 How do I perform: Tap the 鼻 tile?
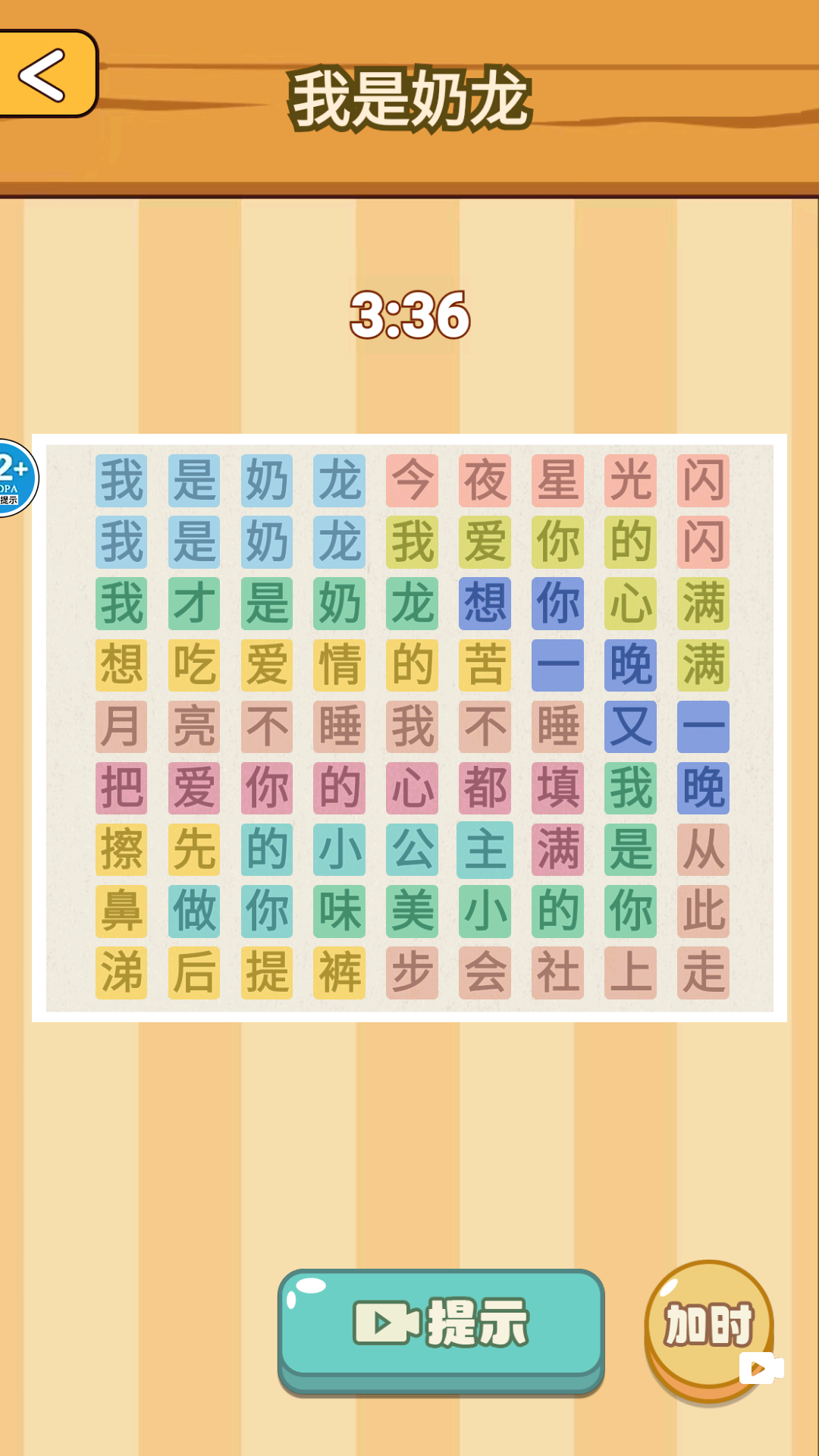121,911
